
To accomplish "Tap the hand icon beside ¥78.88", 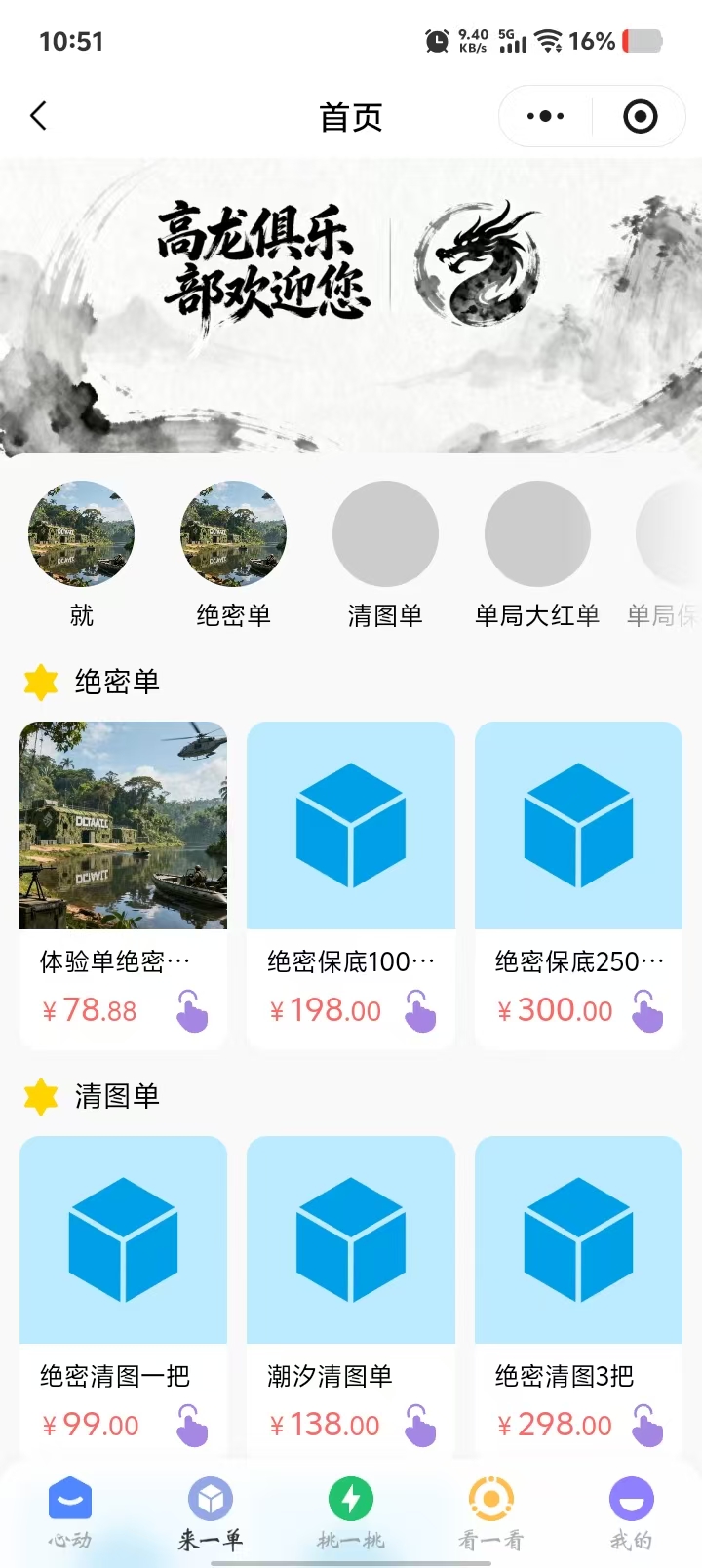I will [x=192, y=1011].
